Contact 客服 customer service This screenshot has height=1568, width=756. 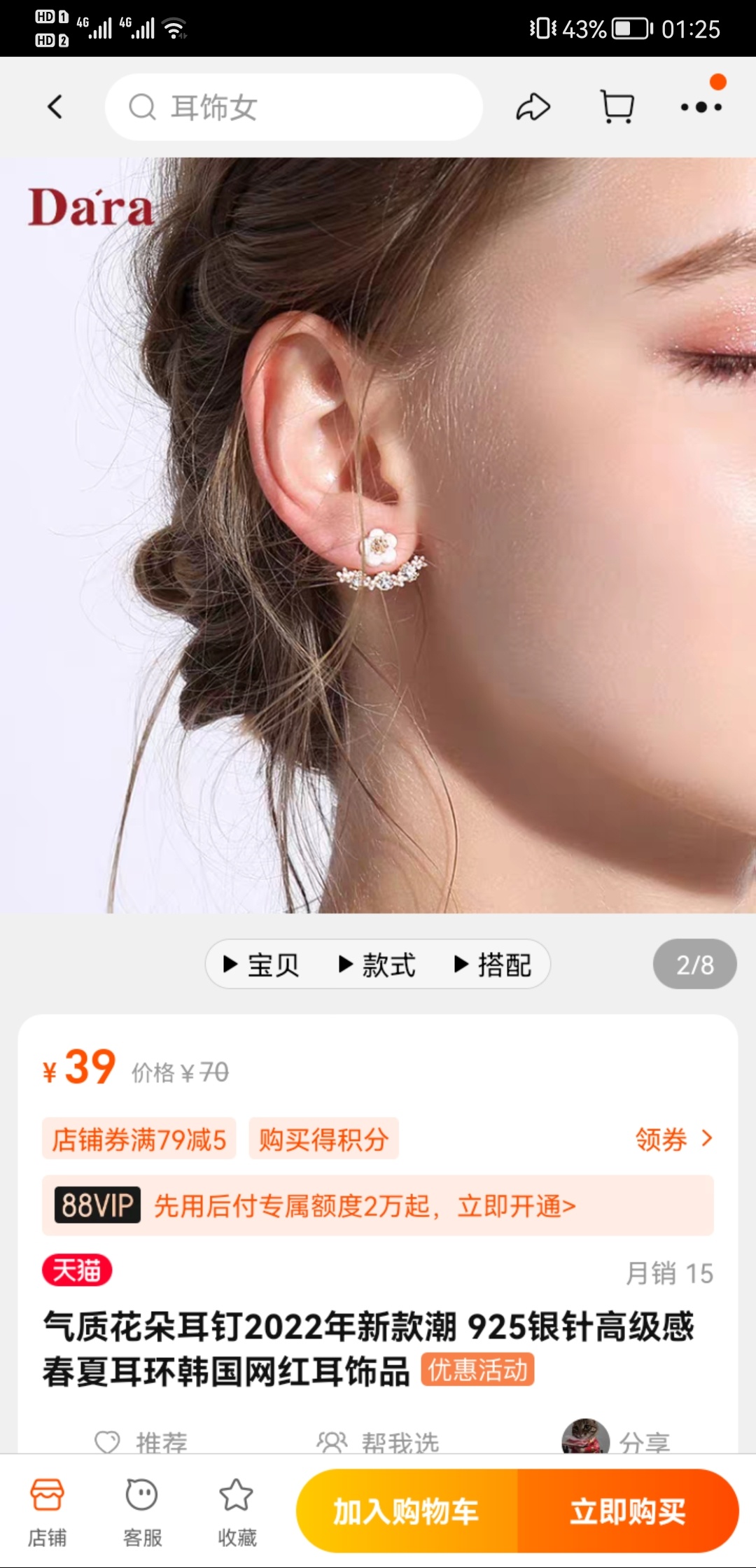[142, 1512]
